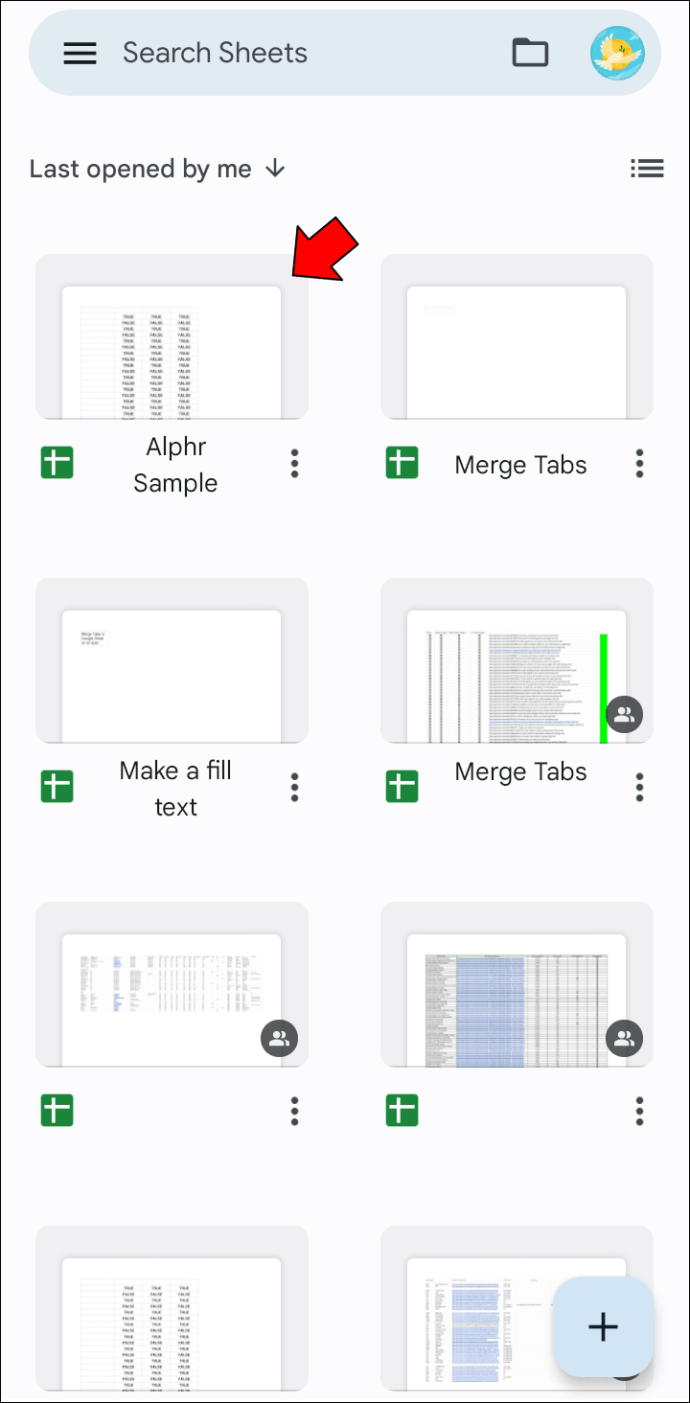Change the Last opened by me sorting
Viewport: 690px width, 1403px height.
pyautogui.click(x=157, y=170)
